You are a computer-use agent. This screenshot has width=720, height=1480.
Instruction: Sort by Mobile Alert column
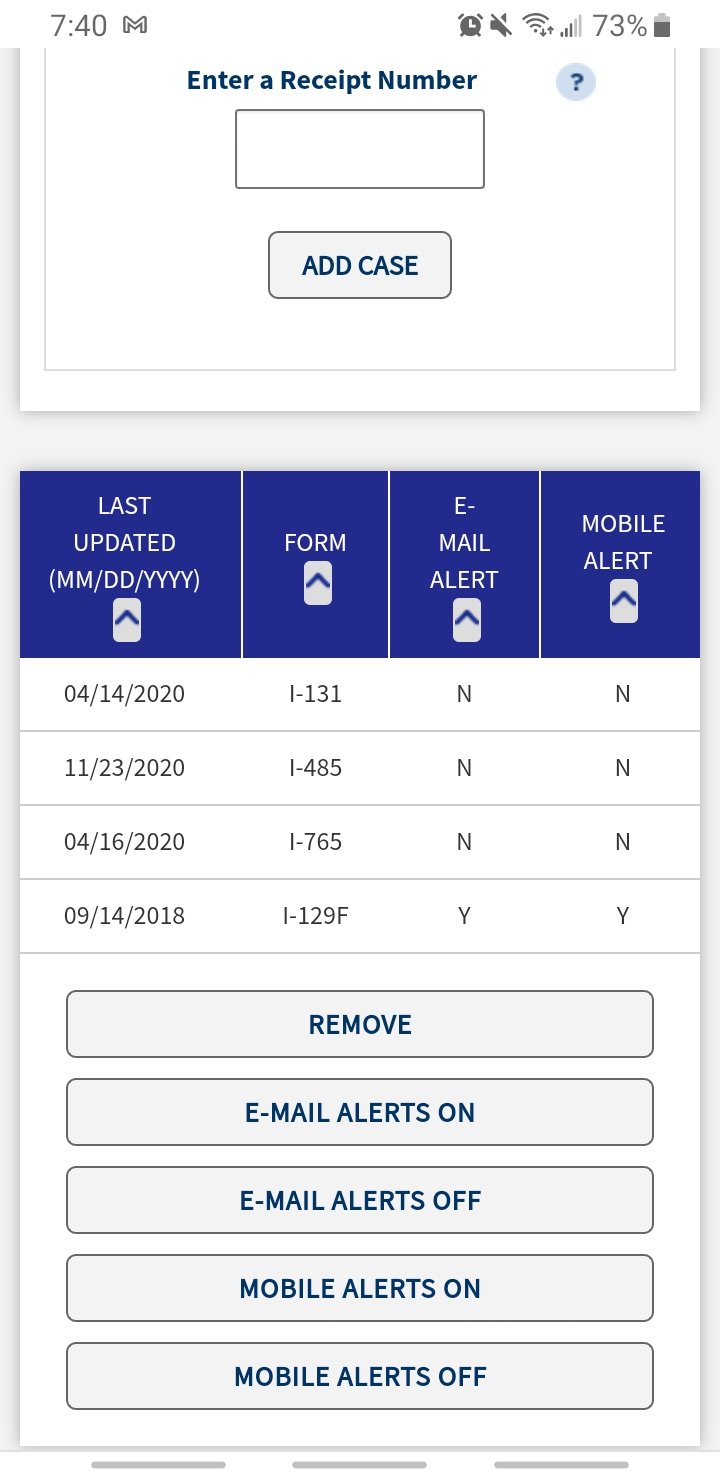[x=623, y=602]
